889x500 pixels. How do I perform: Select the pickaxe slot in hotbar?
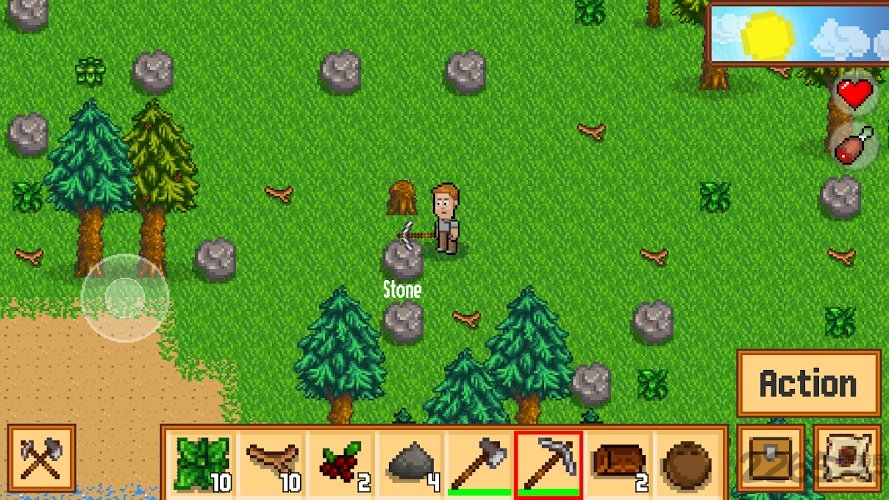point(548,464)
